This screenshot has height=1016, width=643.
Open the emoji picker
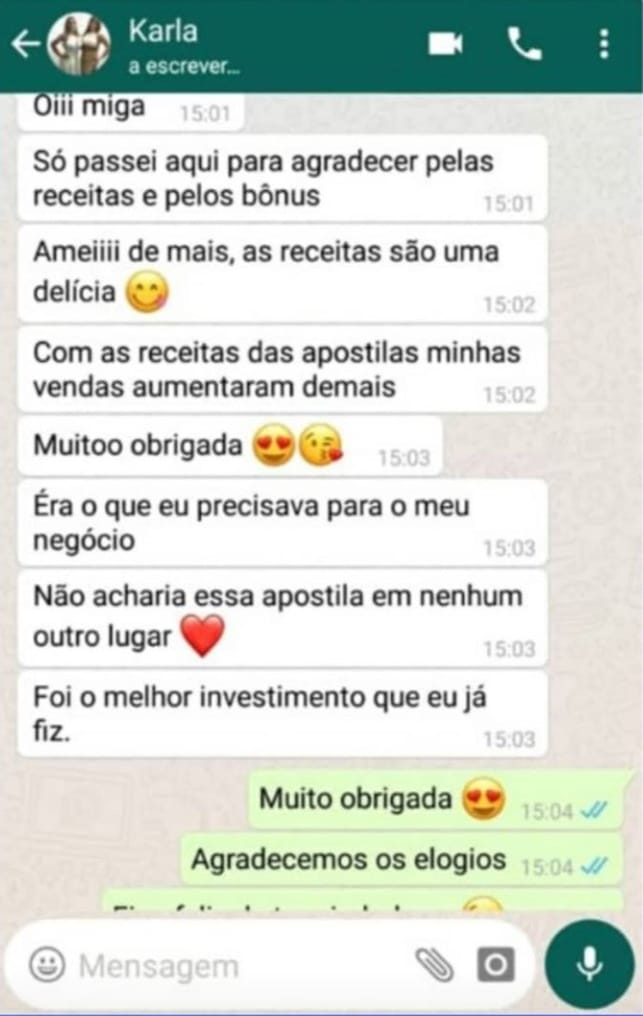pos(46,965)
